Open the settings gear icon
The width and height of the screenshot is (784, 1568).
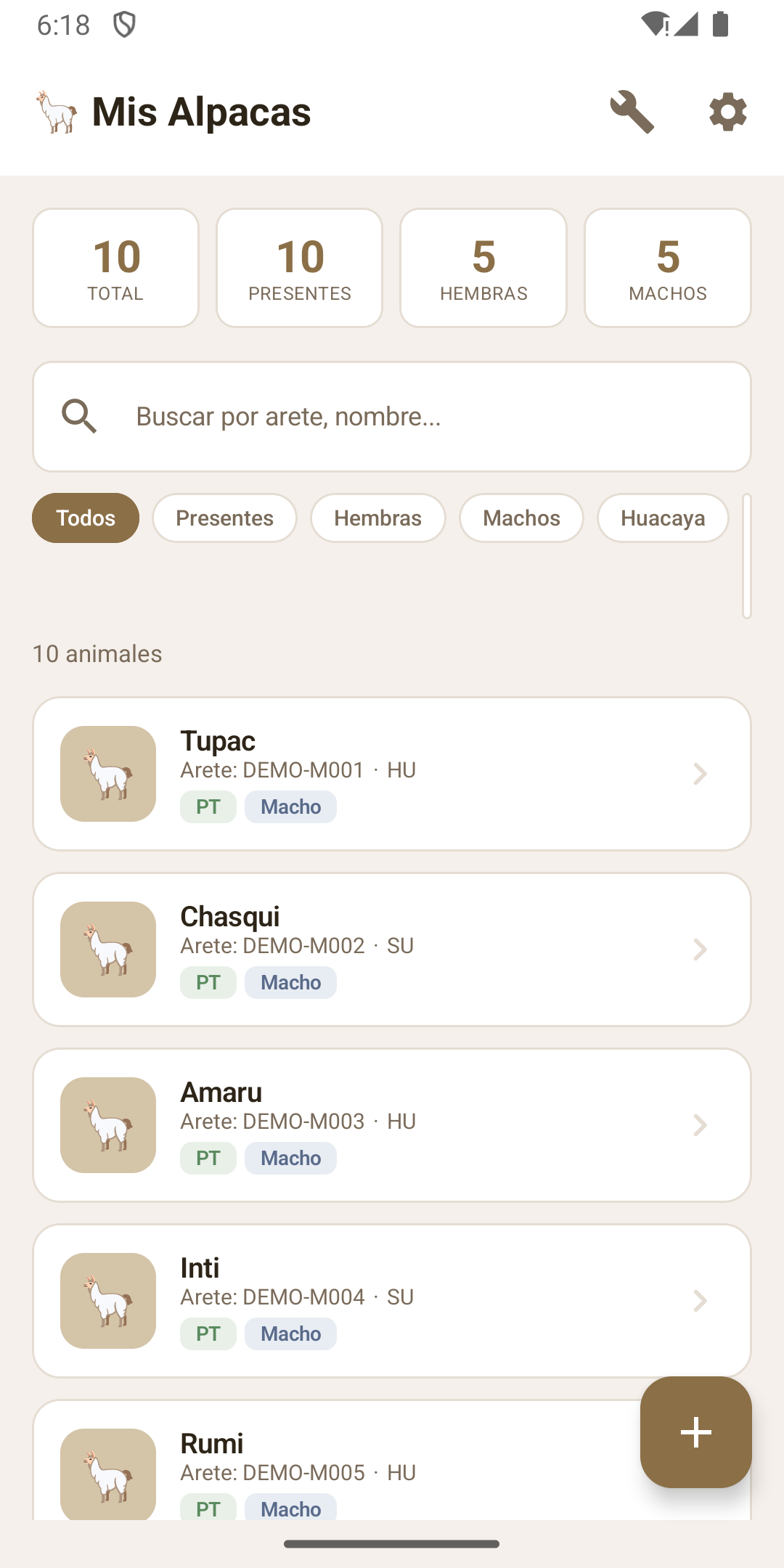(727, 112)
